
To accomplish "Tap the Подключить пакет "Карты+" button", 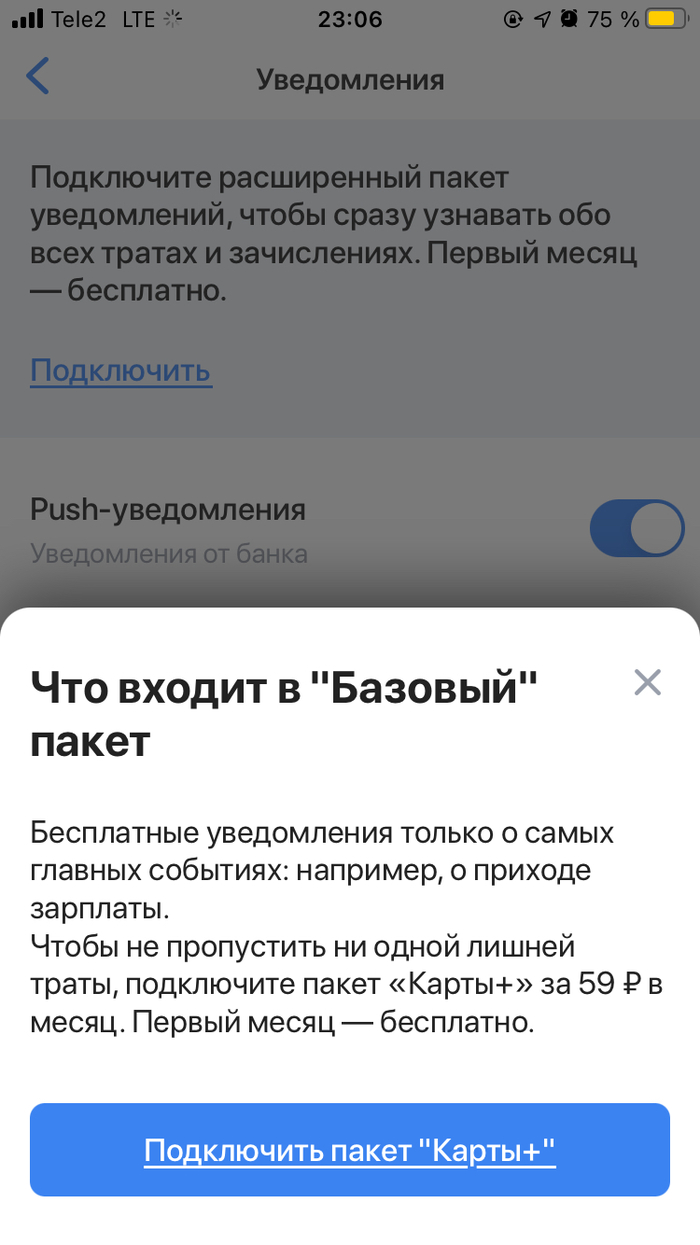I will [349, 1150].
